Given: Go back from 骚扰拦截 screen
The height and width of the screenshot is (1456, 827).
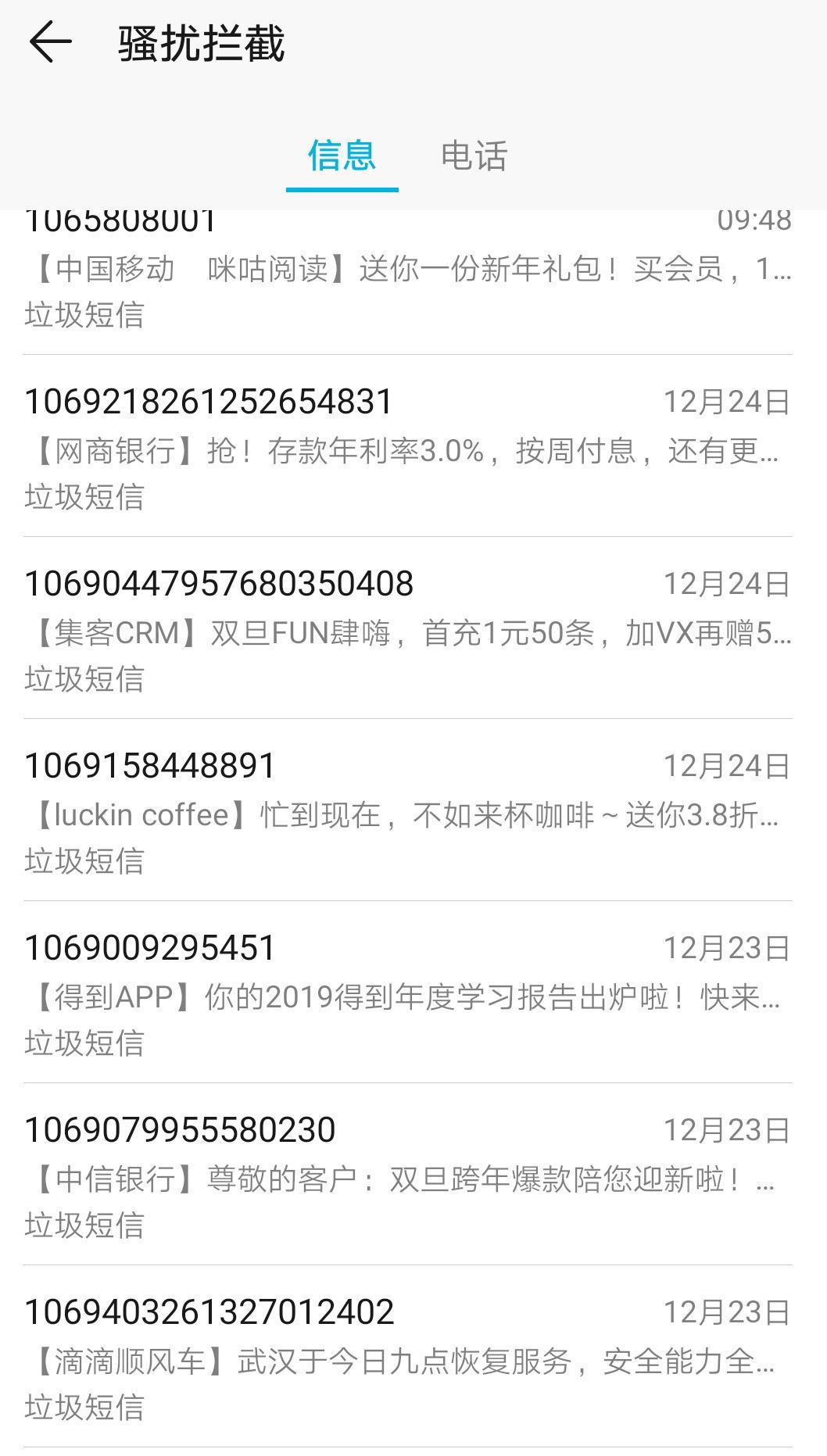Looking at the screenshot, I should coord(51,42).
